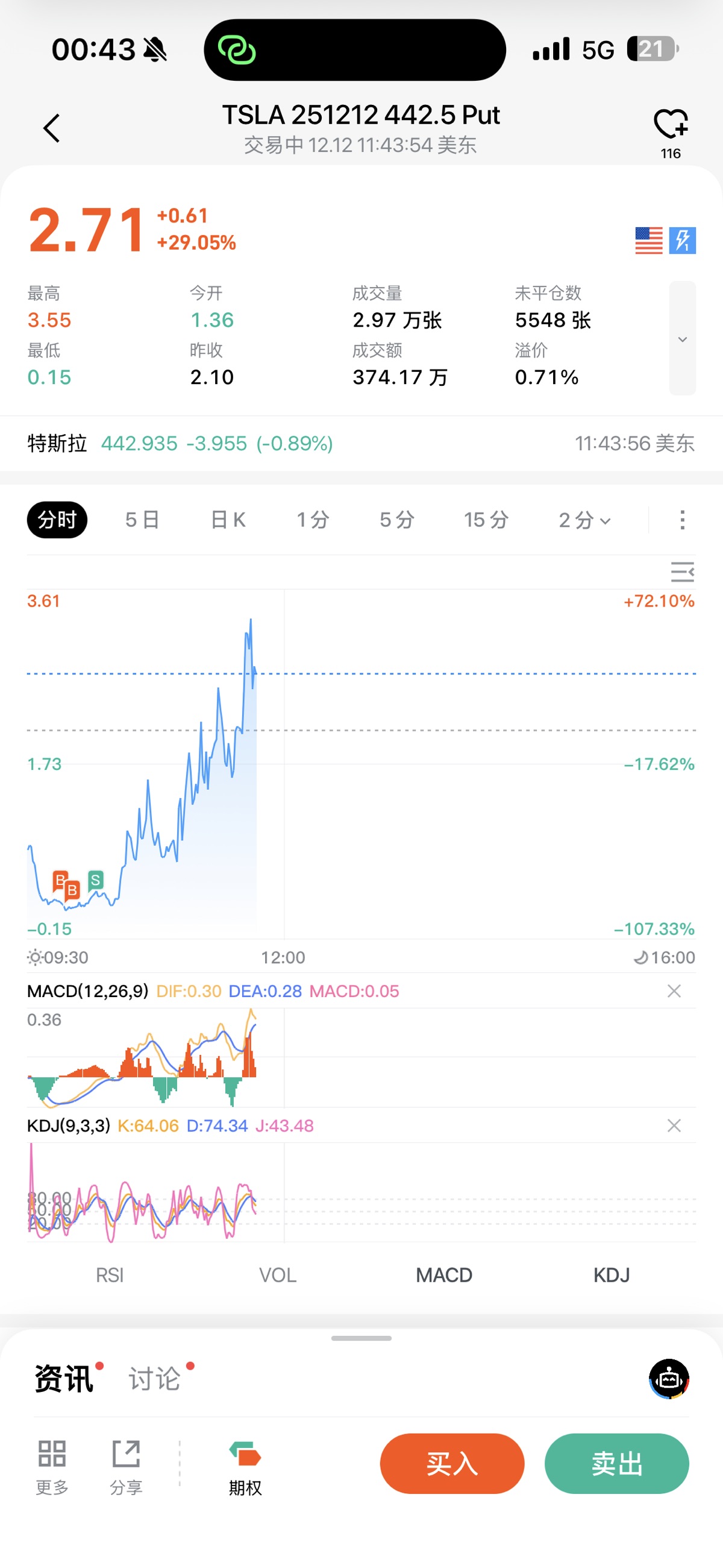
Task: Close the MACD indicator panel
Action: tap(674, 991)
